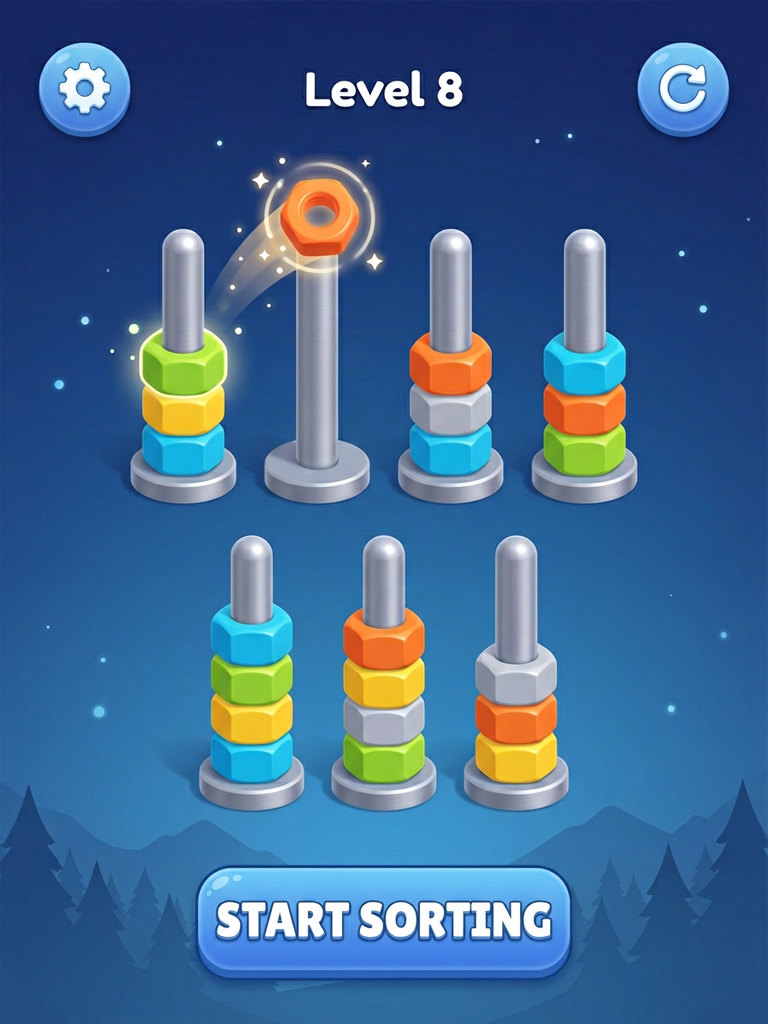
Task: Open the settings gear
Action: pos(84,90)
